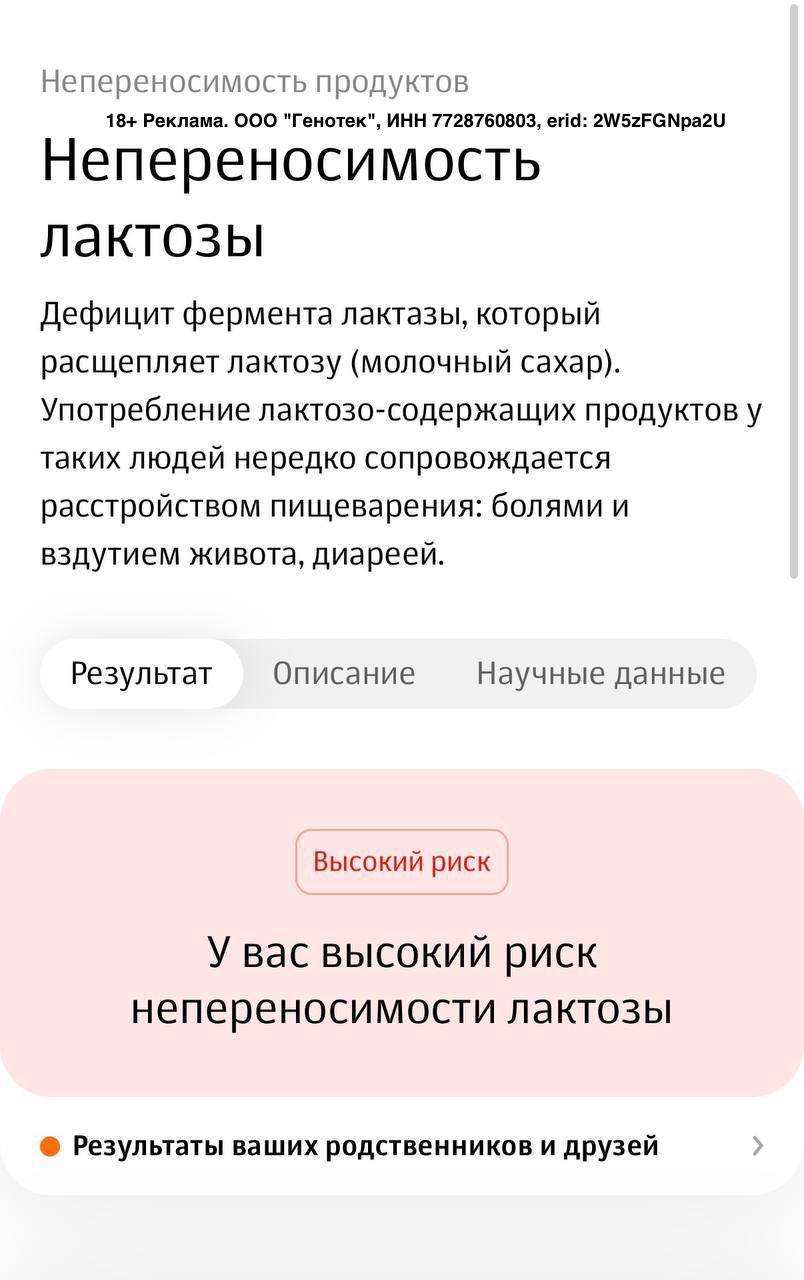This screenshot has height=1280, width=804.
Task: Open the Научные данные tab
Action: tap(600, 673)
